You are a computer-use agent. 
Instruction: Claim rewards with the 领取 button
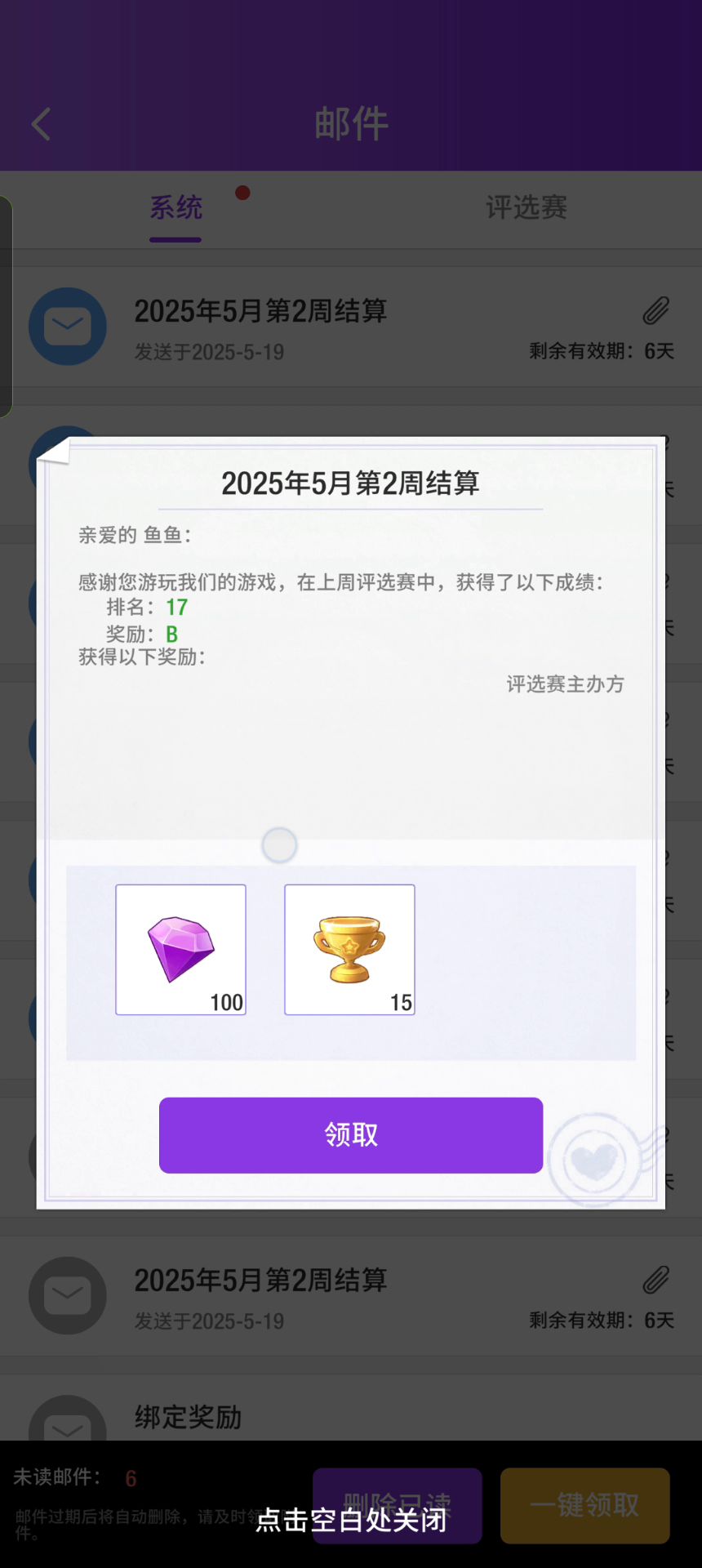pyautogui.click(x=351, y=1134)
